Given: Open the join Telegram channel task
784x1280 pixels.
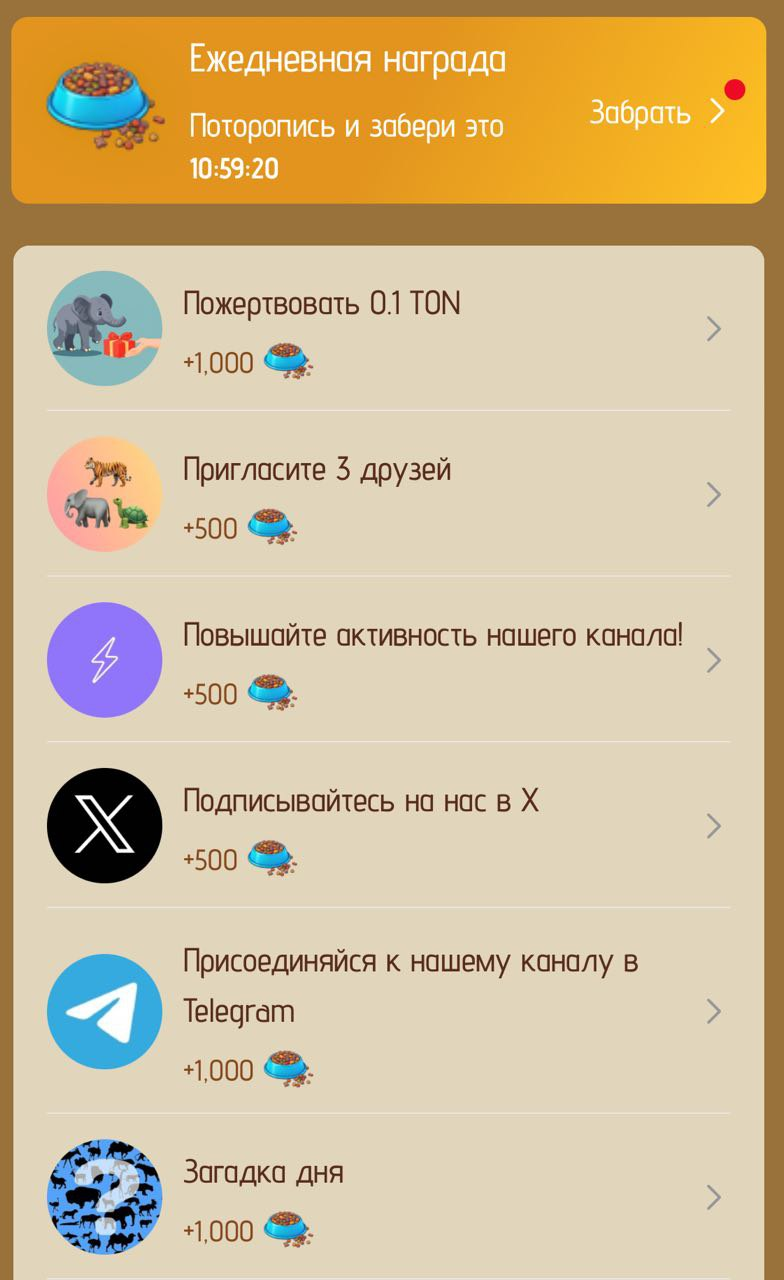Looking at the screenshot, I should tap(388, 1011).
